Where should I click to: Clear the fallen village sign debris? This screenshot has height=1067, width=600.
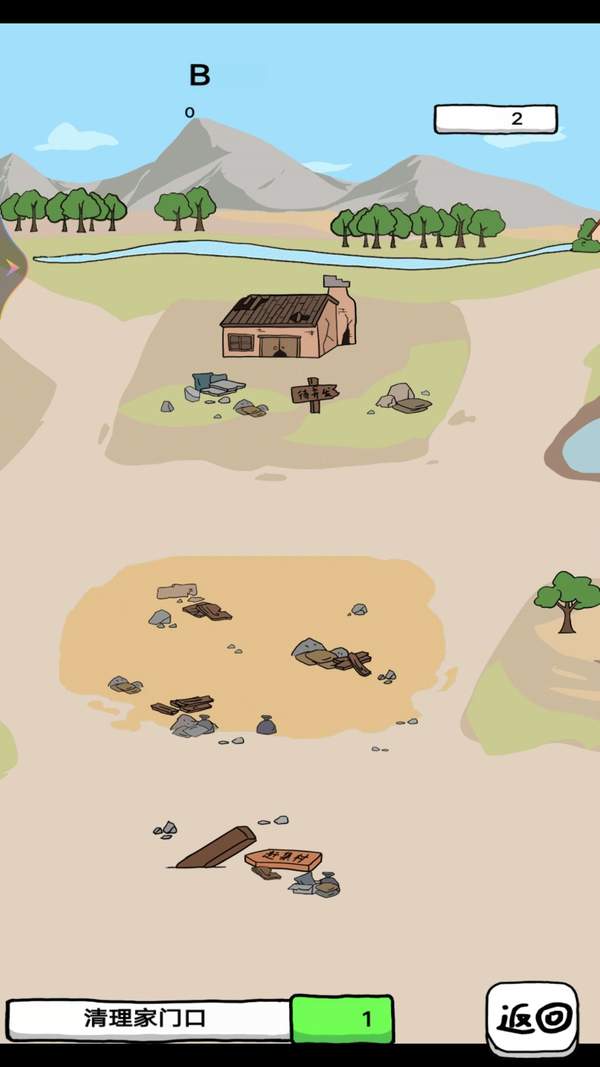pos(284,860)
